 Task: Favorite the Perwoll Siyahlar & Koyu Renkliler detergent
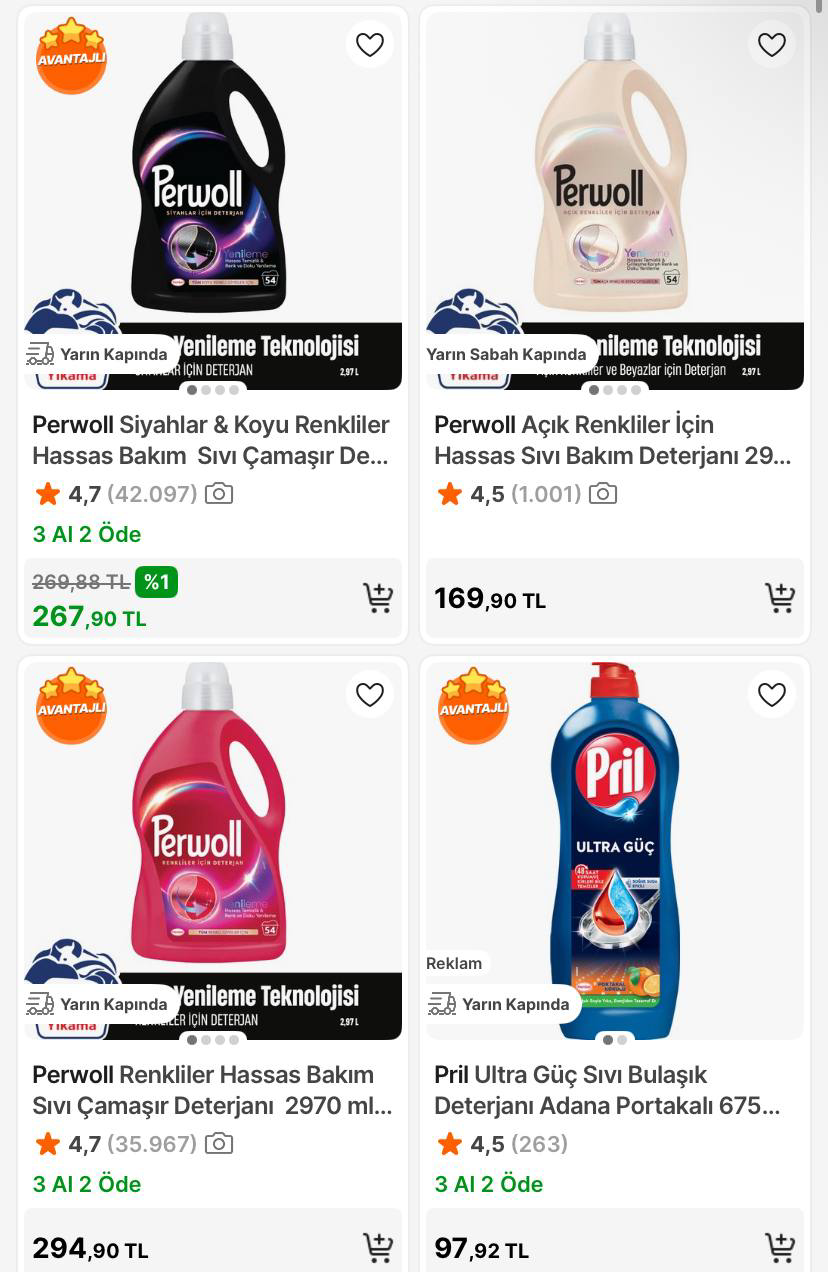point(370,45)
